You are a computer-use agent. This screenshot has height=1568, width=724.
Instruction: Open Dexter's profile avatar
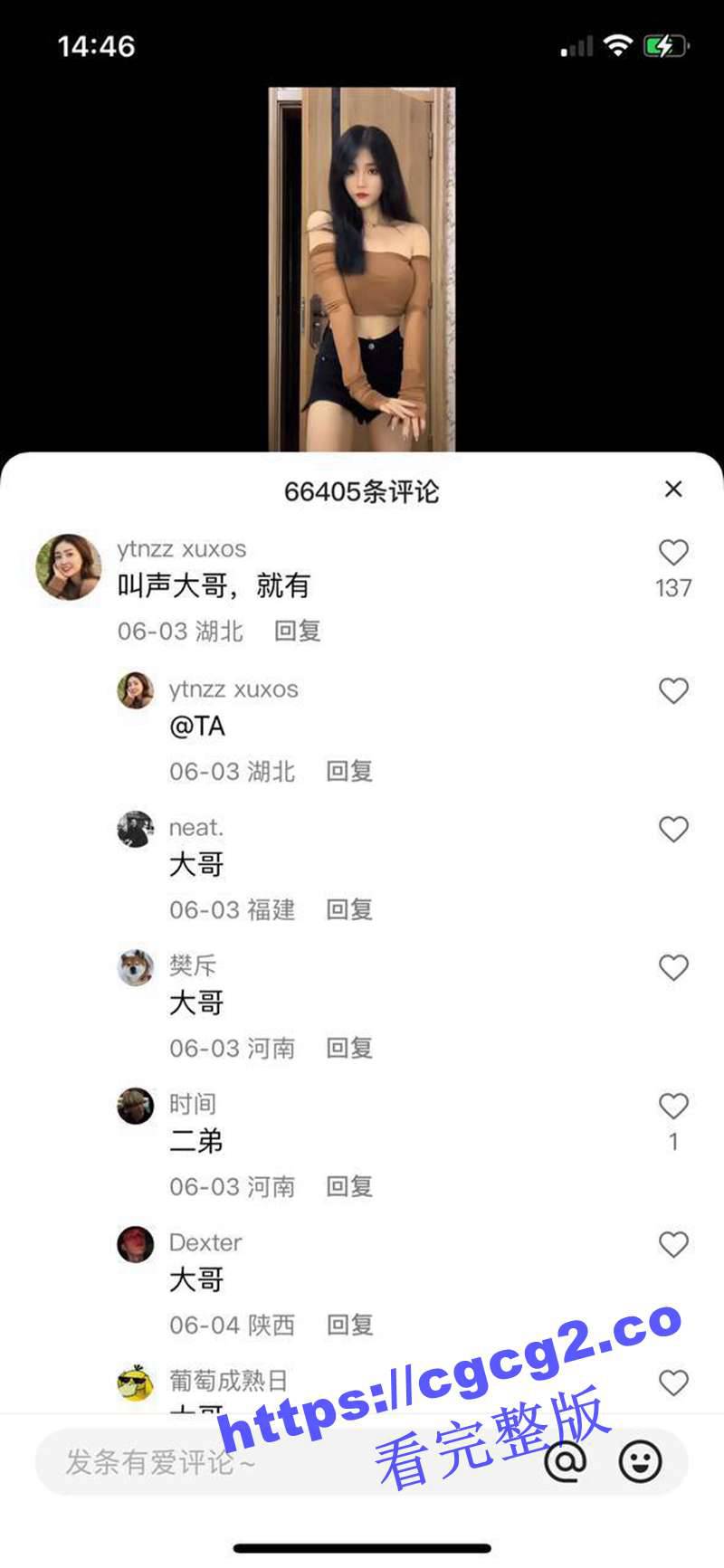pyautogui.click(x=136, y=1244)
